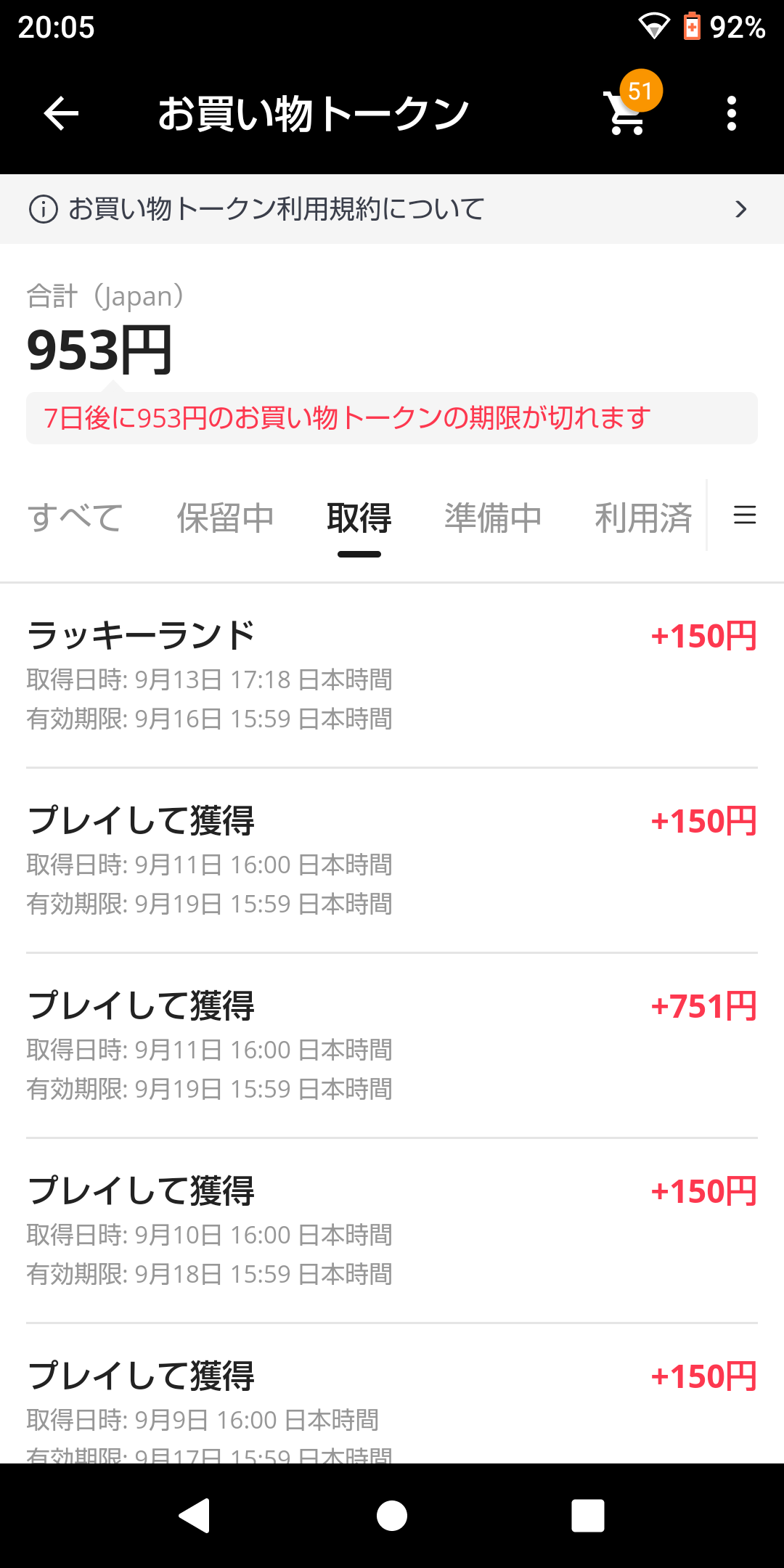
Task: Switch to the 保留中 tab
Action: 225,518
